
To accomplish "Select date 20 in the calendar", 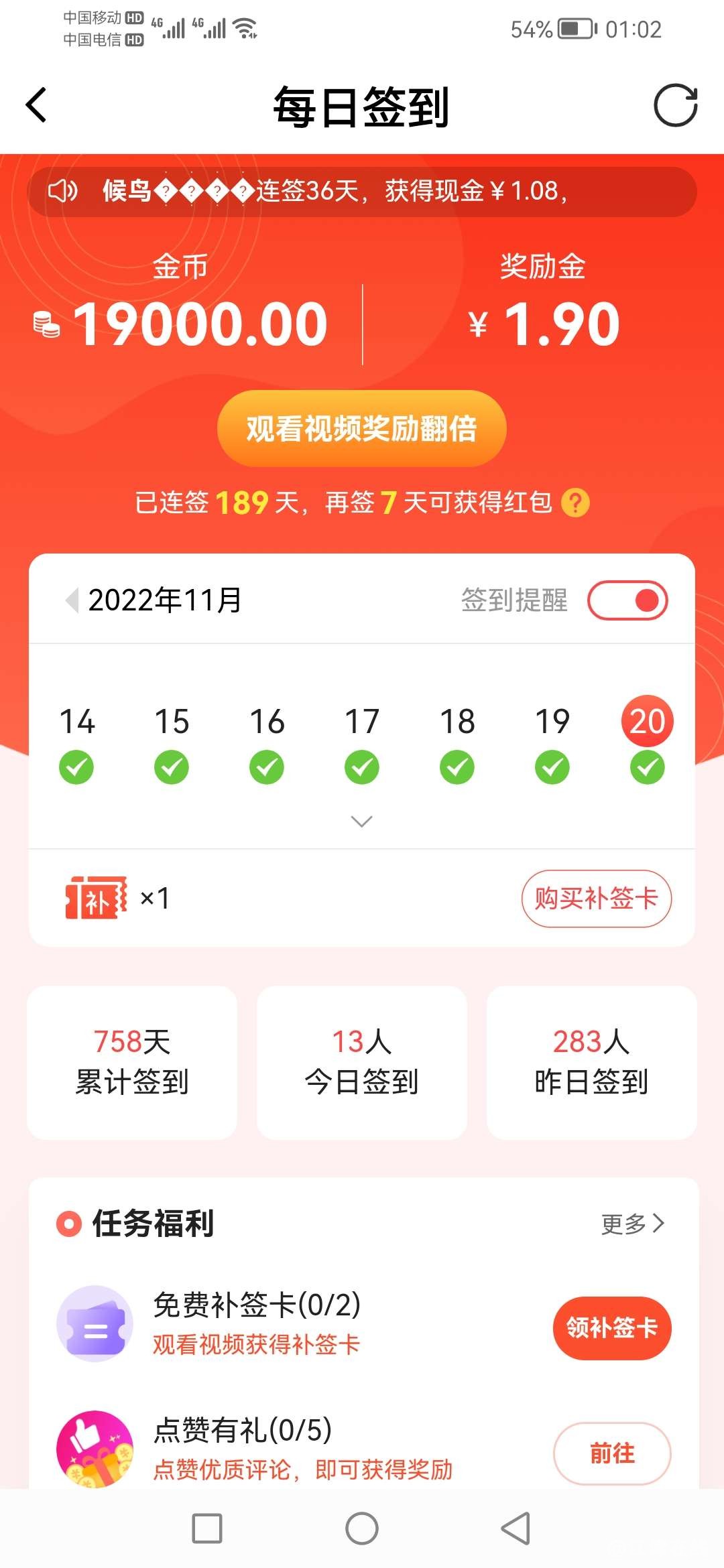I will click(x=647, y=722).
